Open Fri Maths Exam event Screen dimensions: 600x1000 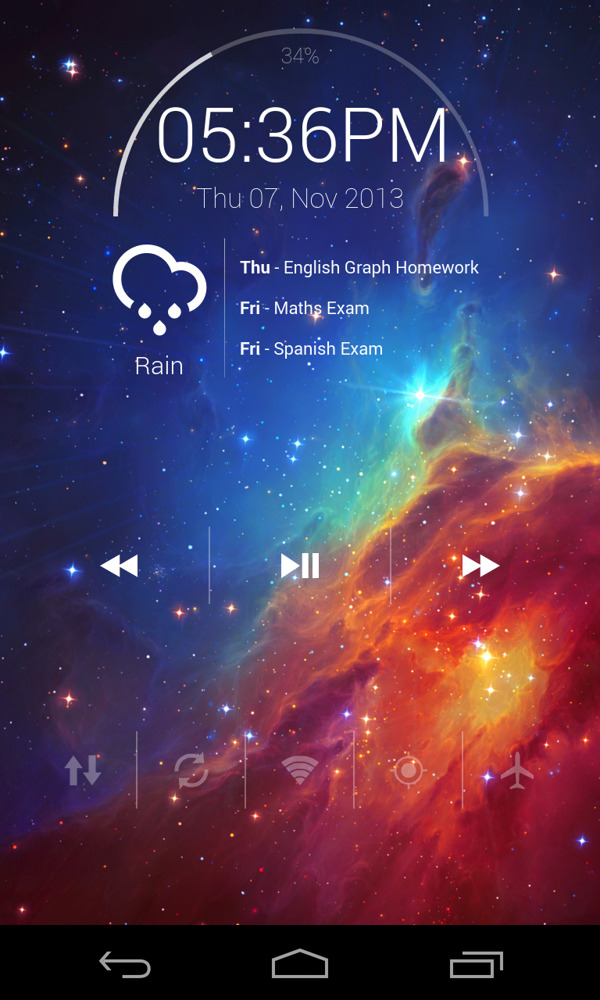304,308
